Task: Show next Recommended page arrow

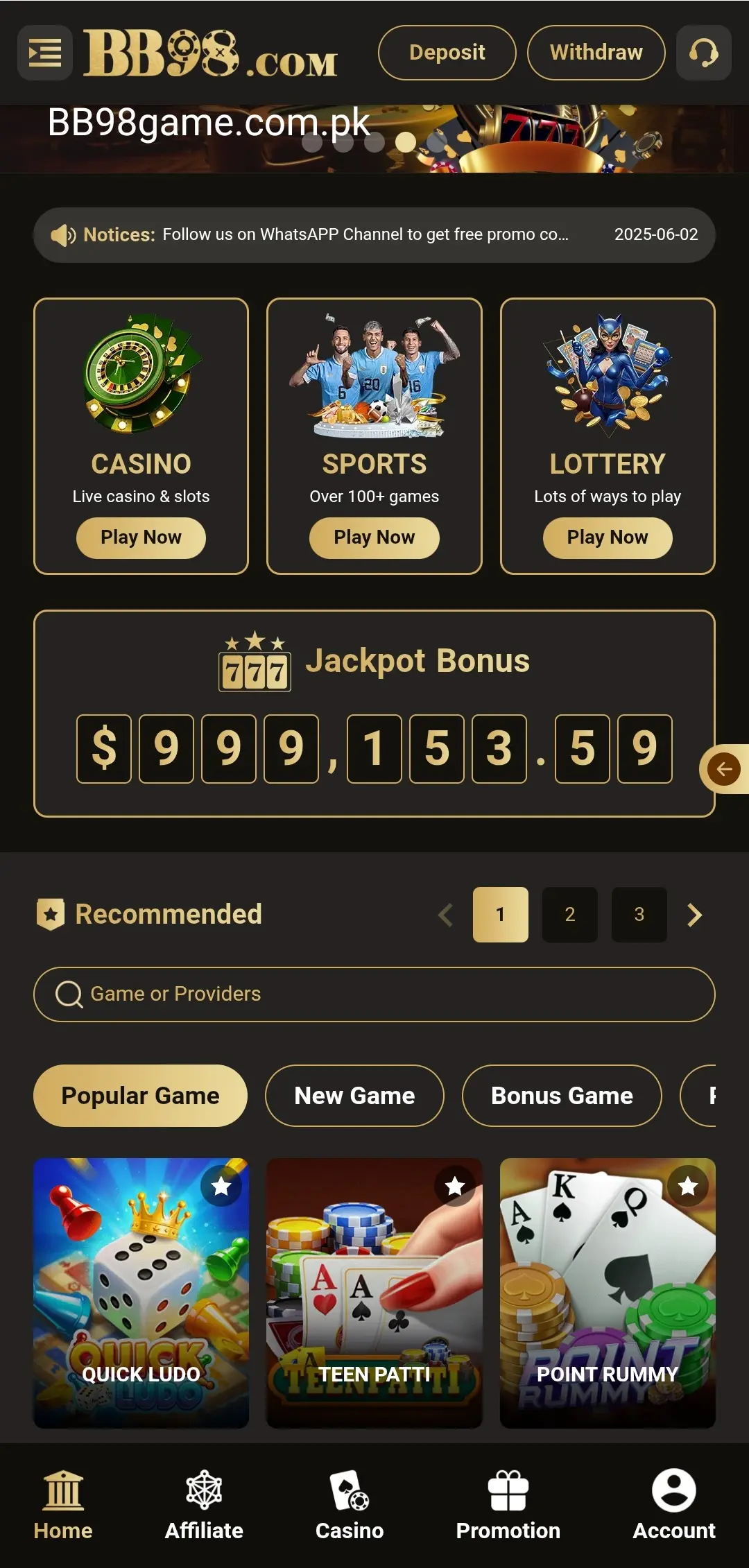Action: [694, 915]
